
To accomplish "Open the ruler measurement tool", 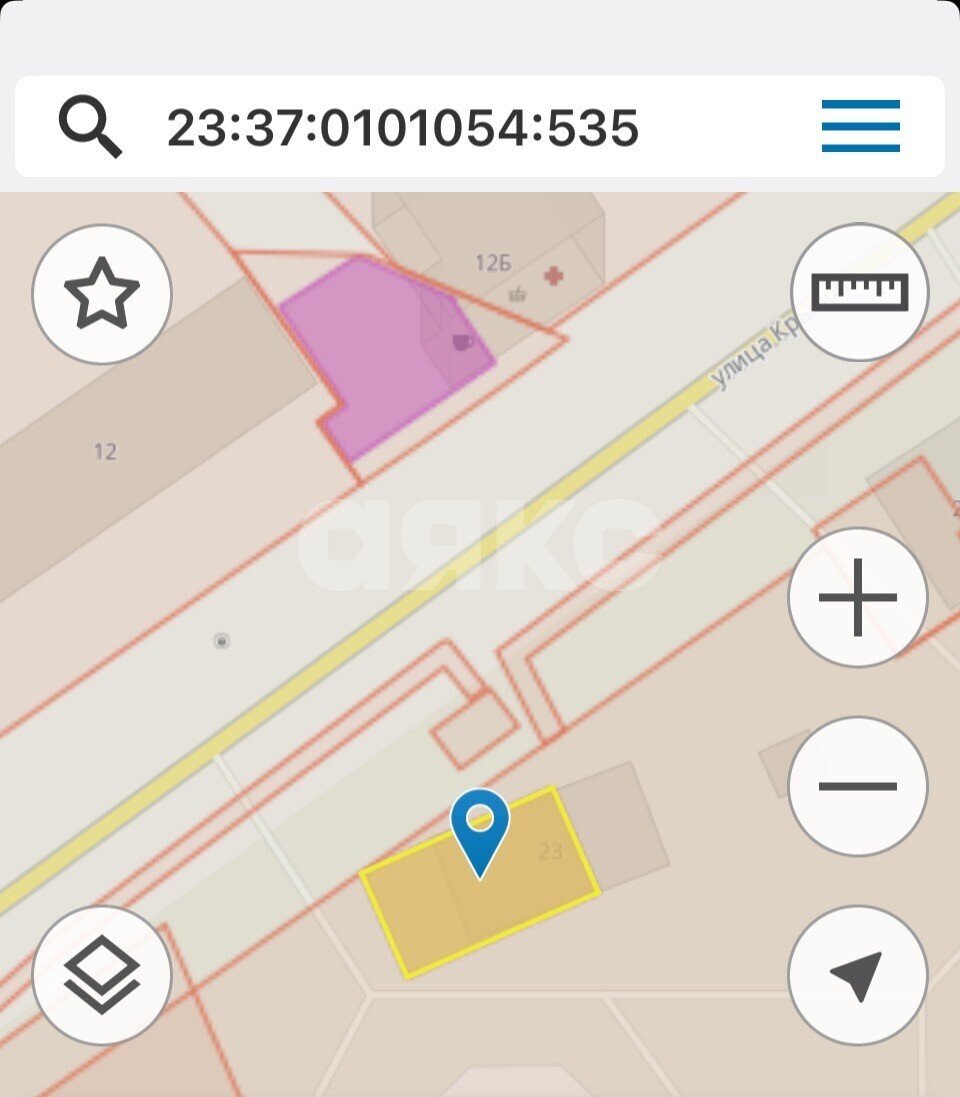I will tap(859, 292).
